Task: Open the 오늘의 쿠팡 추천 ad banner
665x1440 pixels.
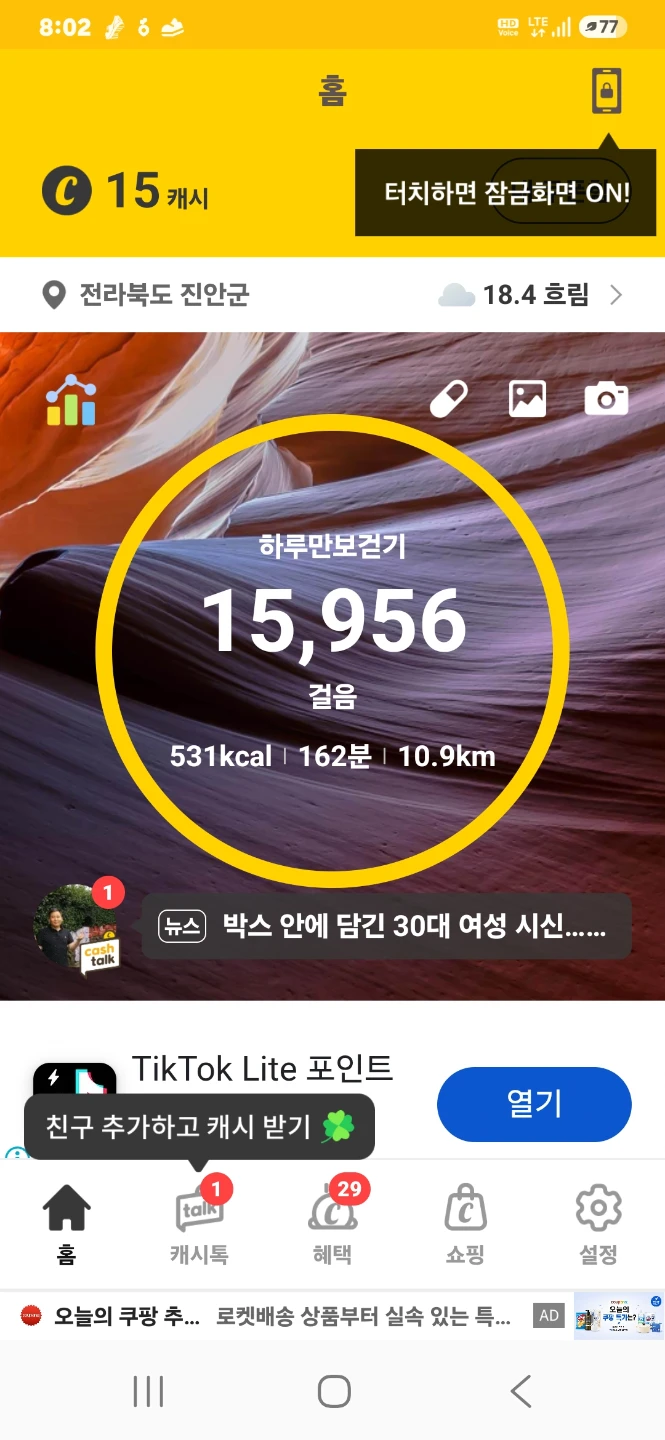Action: (x=332, y=1316)
